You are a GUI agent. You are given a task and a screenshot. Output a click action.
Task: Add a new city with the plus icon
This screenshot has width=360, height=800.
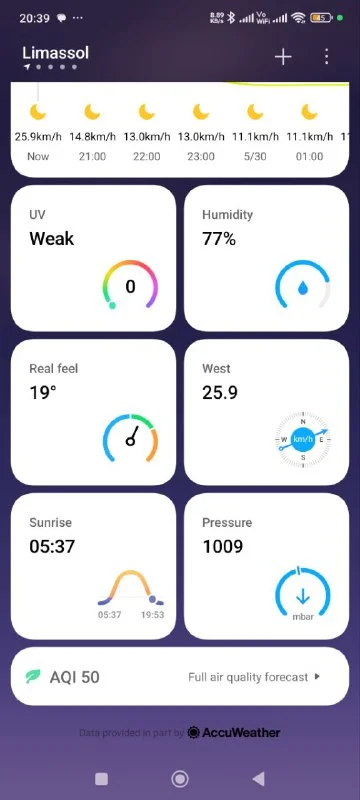[x=283, y=57]
